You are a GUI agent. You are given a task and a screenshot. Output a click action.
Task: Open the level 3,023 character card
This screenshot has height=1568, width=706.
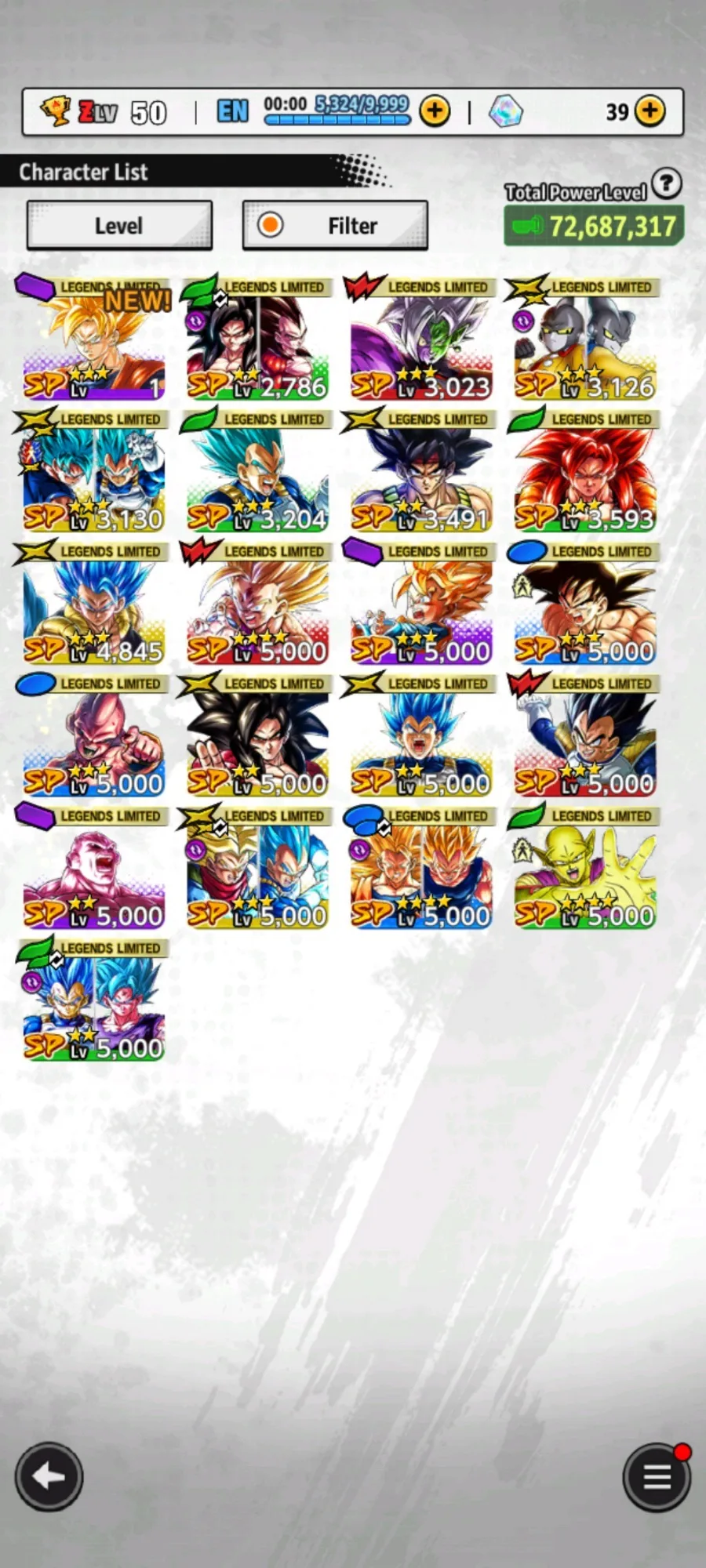[x=421, y=337]
